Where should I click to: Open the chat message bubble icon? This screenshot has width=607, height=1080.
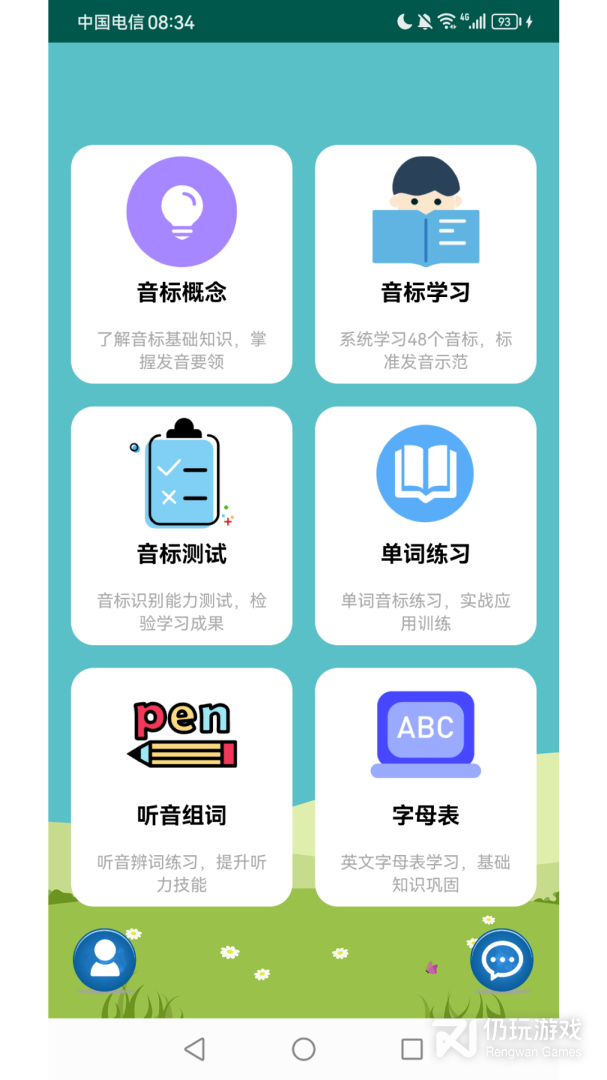[x=501, y=960]
